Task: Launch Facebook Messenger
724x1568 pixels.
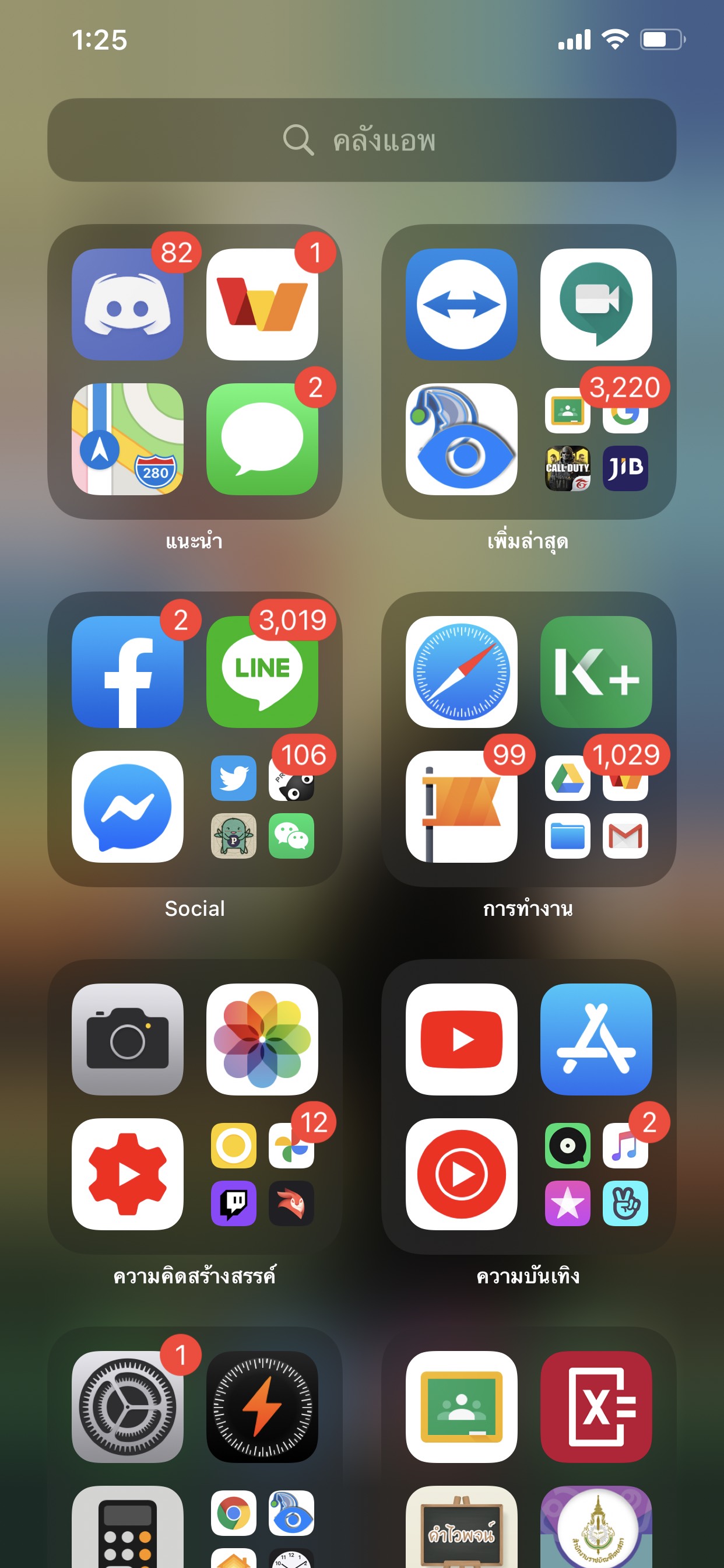Action: 127,807
